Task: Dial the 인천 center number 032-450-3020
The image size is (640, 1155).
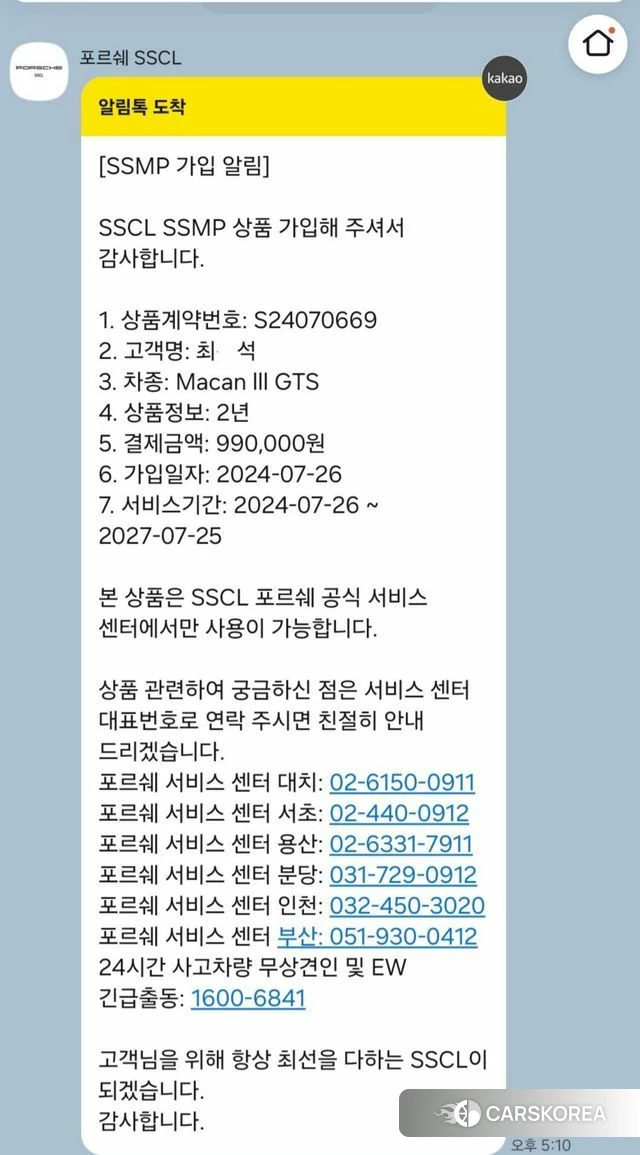Action: 407,906
